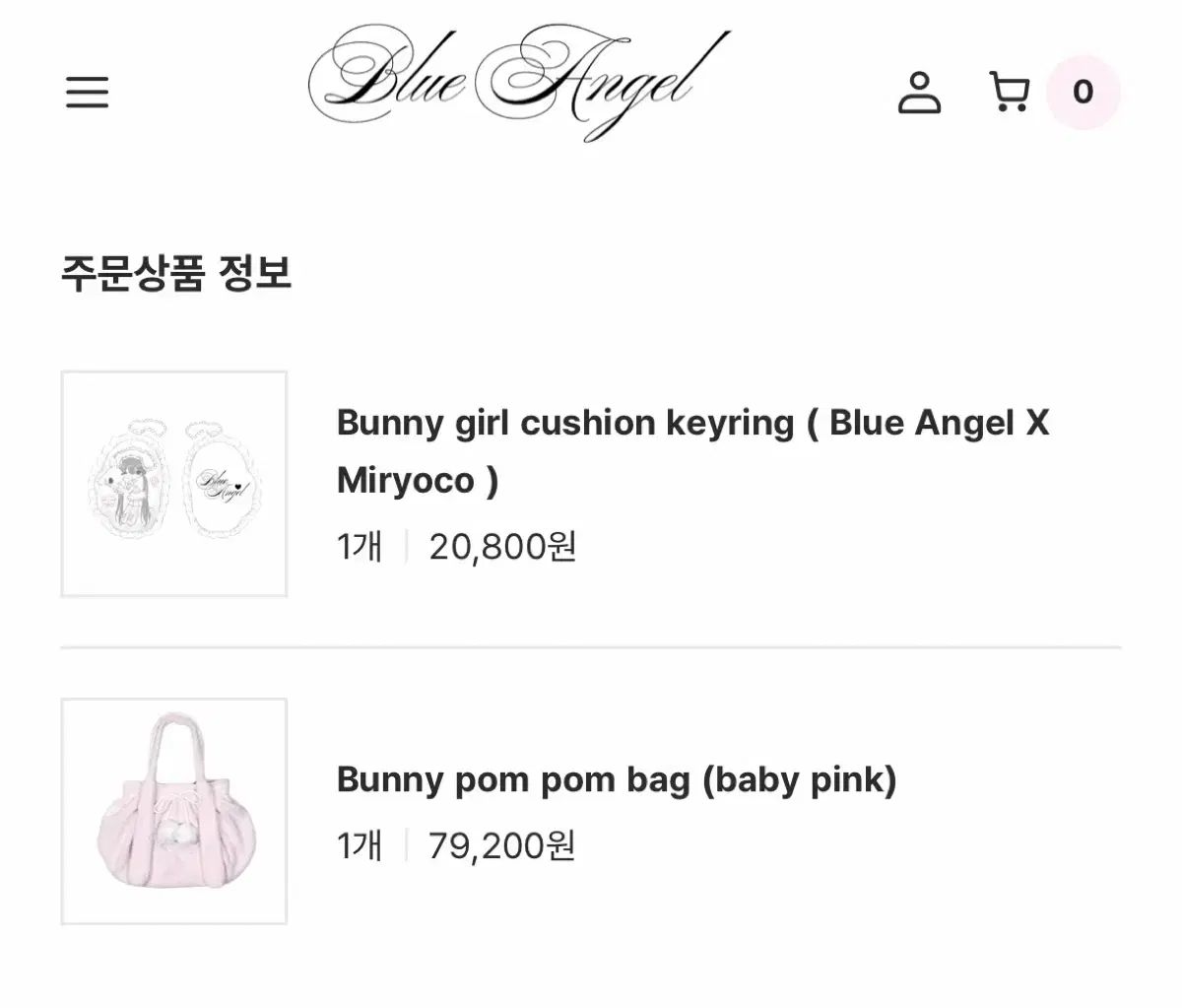
Task: Open the hamburger menu
Action: 87,93
